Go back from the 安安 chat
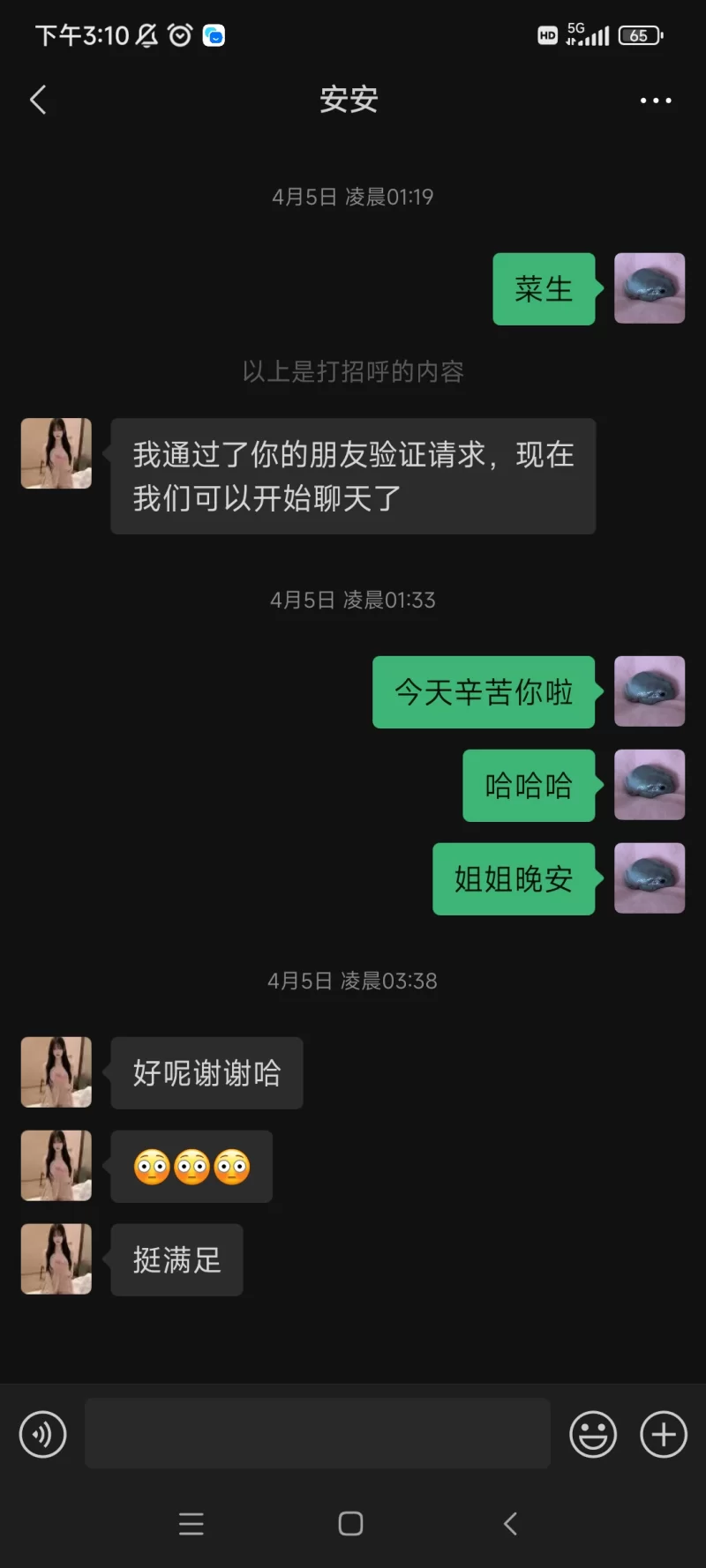 point(38,101)
